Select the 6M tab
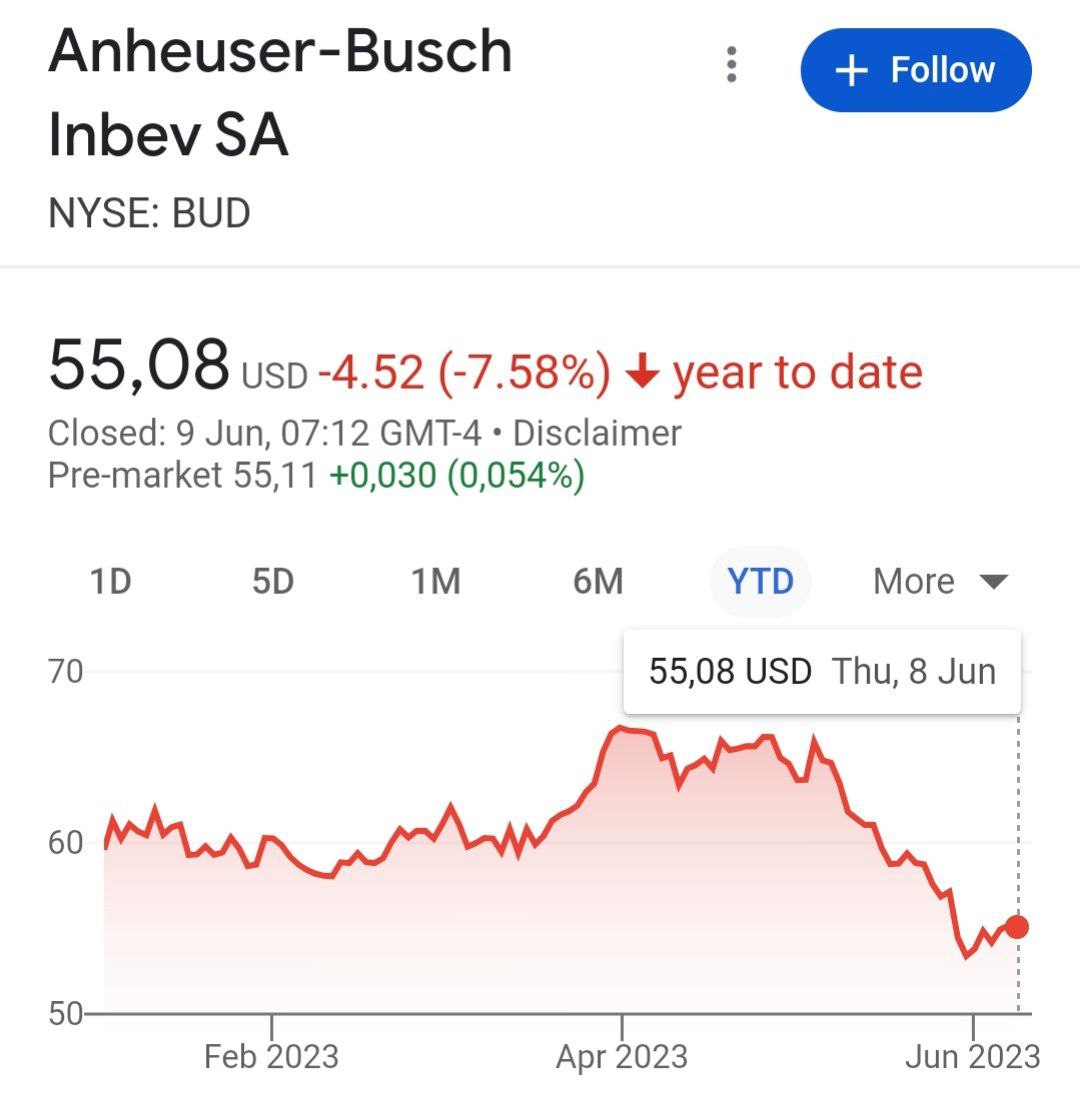The image size is (1080, 1100). [598, 580]
